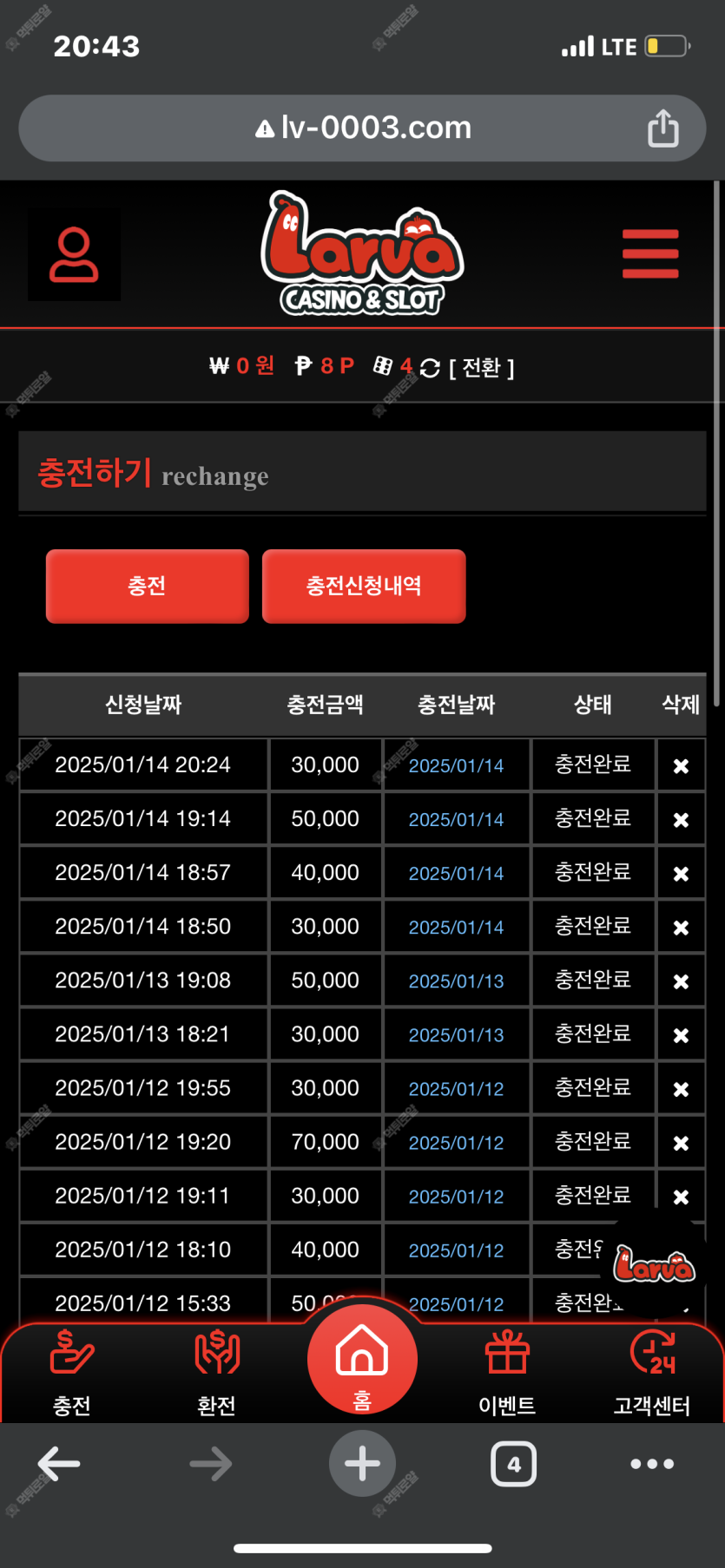Open 충전신청내역 history button
Screen dimensions: 725x1568
point(364,586)
